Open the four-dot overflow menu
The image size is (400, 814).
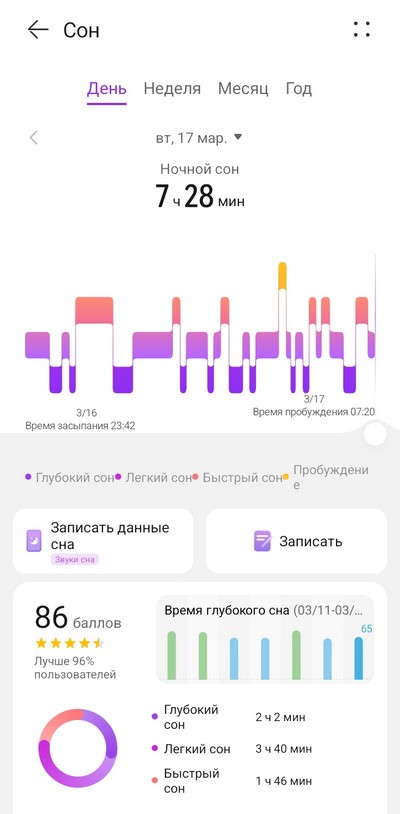coord(362,29)
